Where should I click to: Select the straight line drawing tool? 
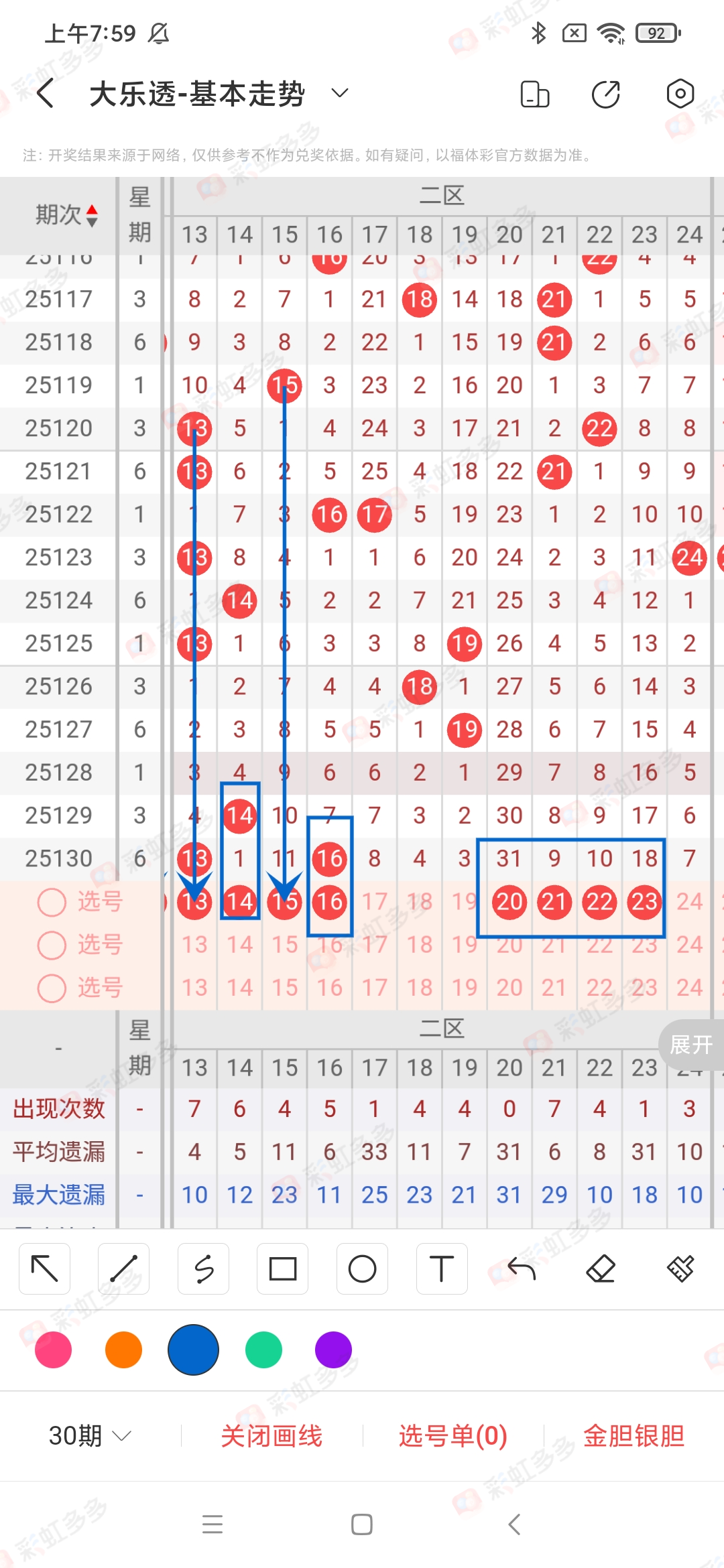123,1268
